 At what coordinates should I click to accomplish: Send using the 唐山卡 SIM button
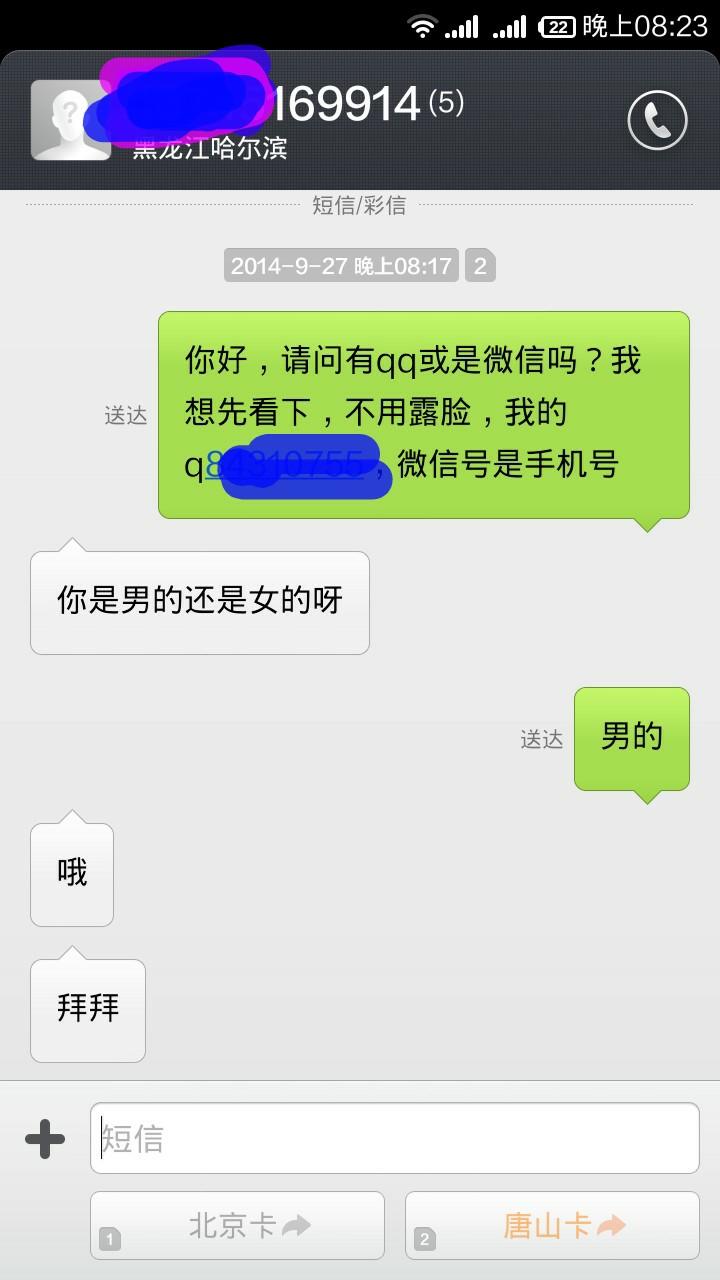[552, 1225]
